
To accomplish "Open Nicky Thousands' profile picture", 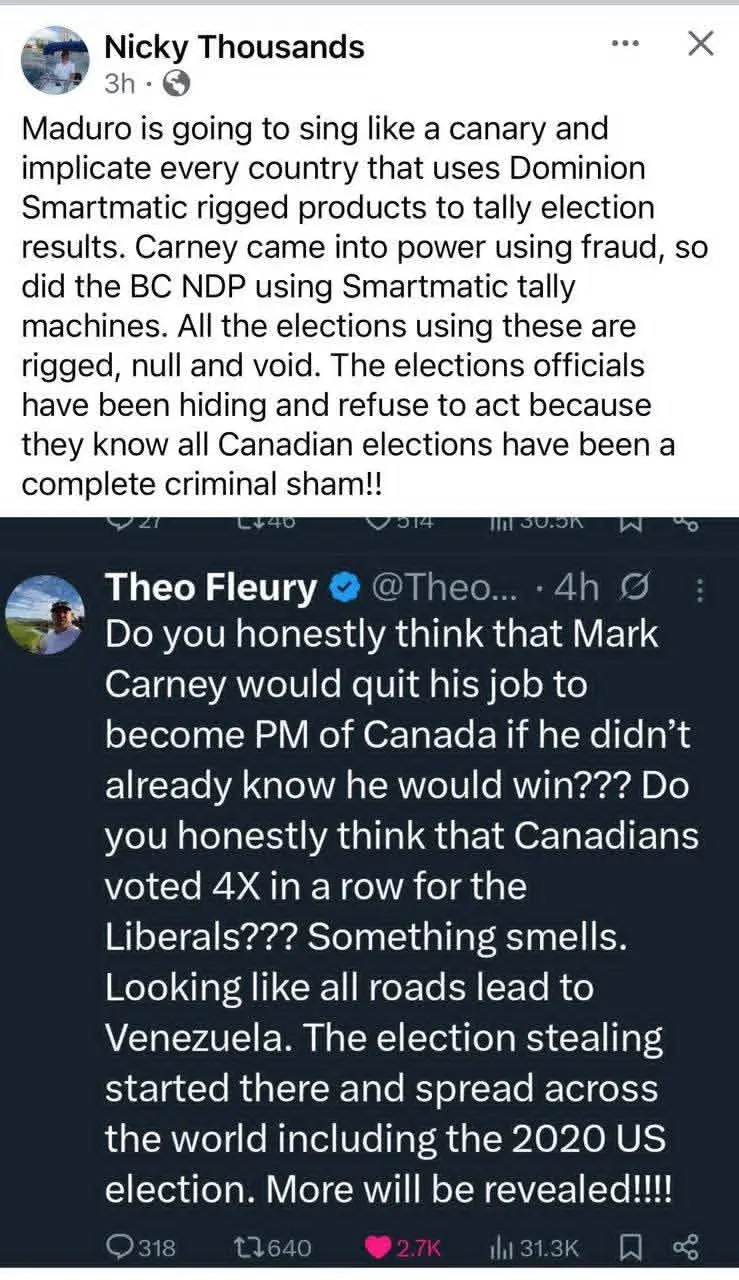I will pyautogui.click(x=55, y=60).
